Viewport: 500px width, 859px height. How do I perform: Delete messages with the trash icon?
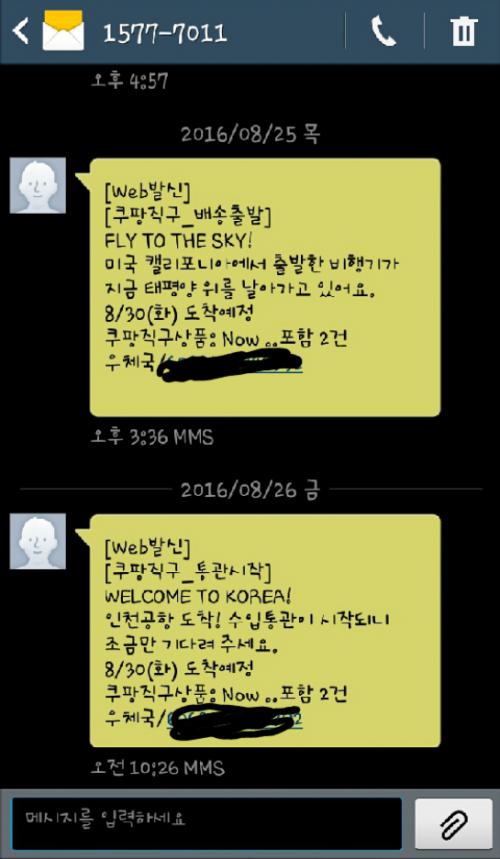click(463, 32)
